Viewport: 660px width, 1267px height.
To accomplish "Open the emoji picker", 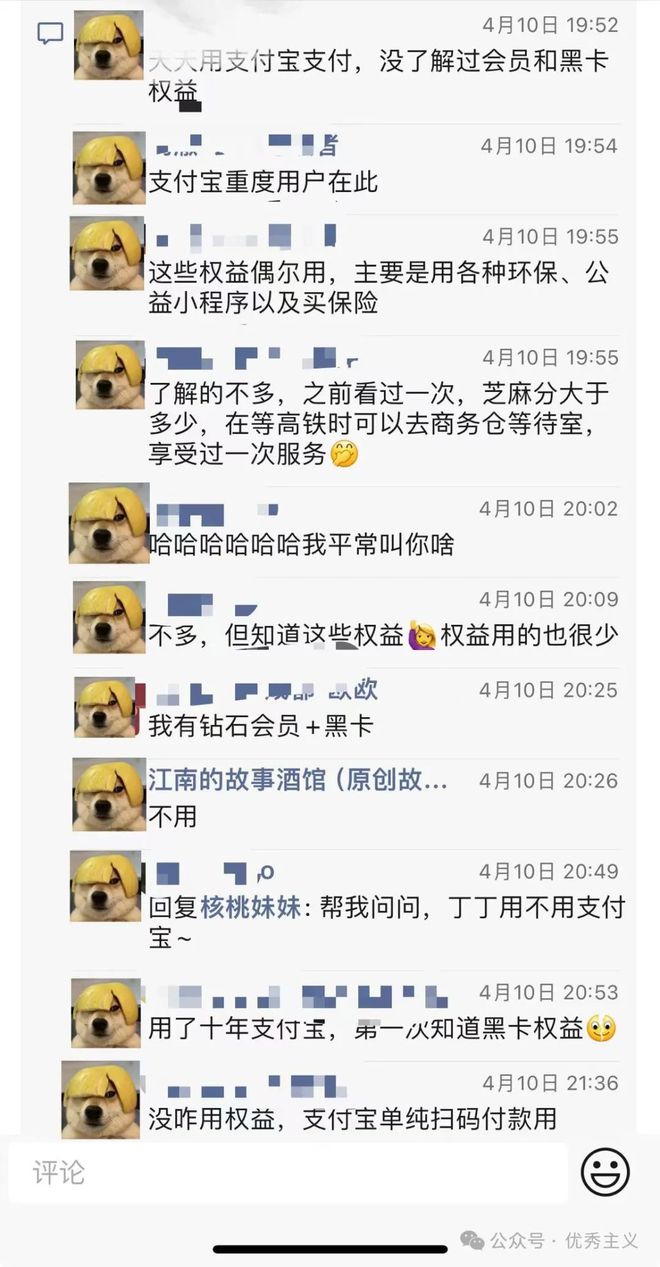I will click(x=605, y=1171).
